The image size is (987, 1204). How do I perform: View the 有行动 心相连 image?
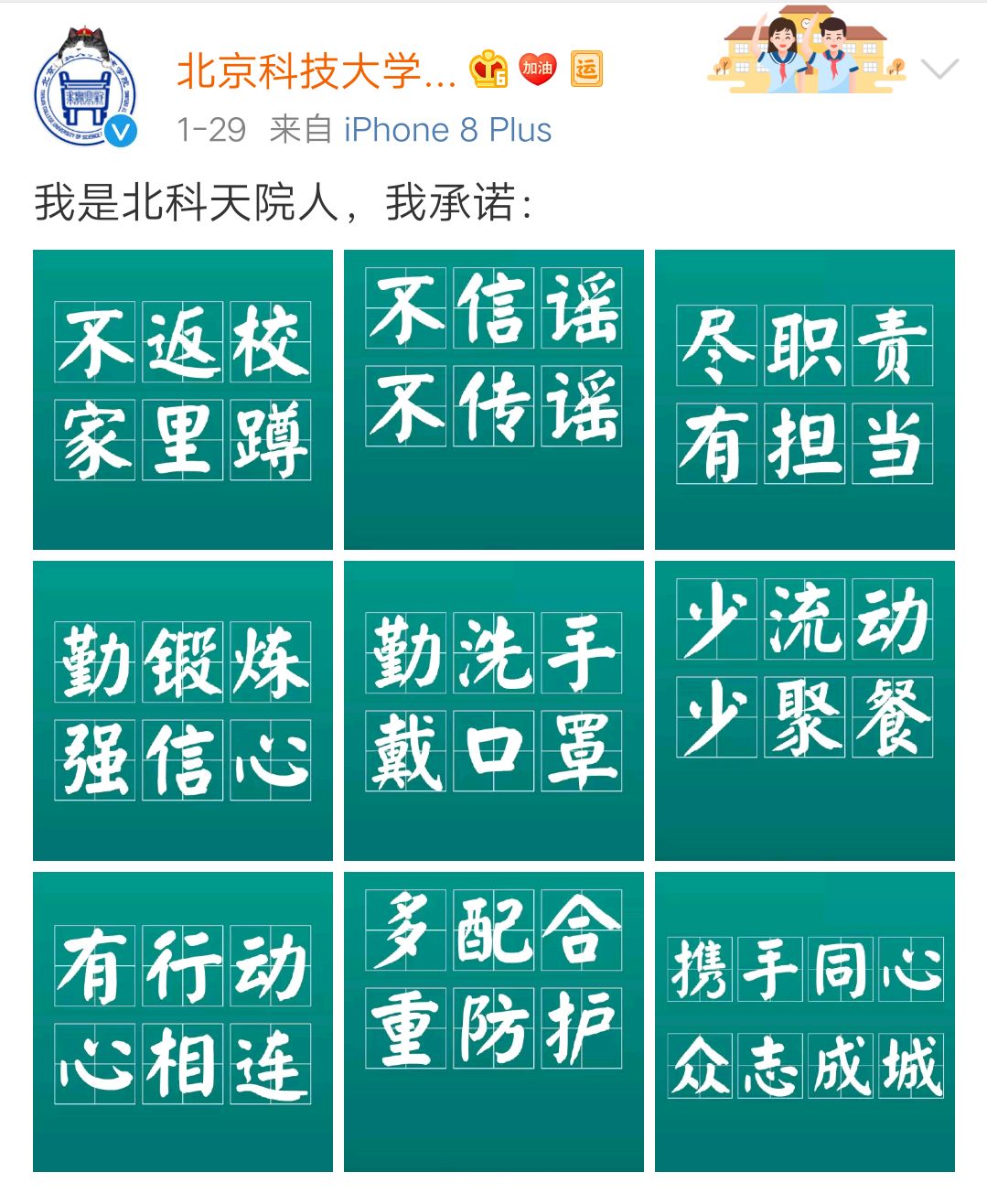183,1022
